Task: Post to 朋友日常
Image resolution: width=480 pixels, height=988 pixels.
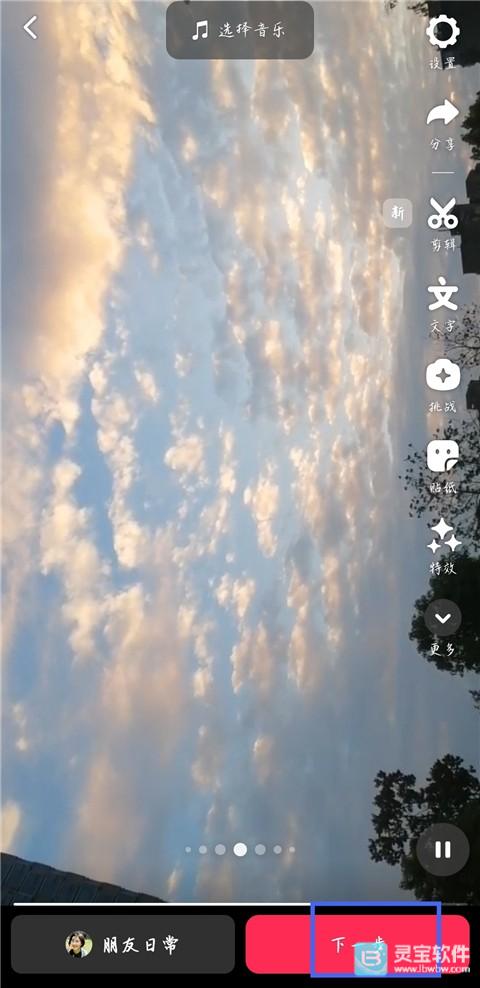Action: pyautogui.click(x=123, y=944)
